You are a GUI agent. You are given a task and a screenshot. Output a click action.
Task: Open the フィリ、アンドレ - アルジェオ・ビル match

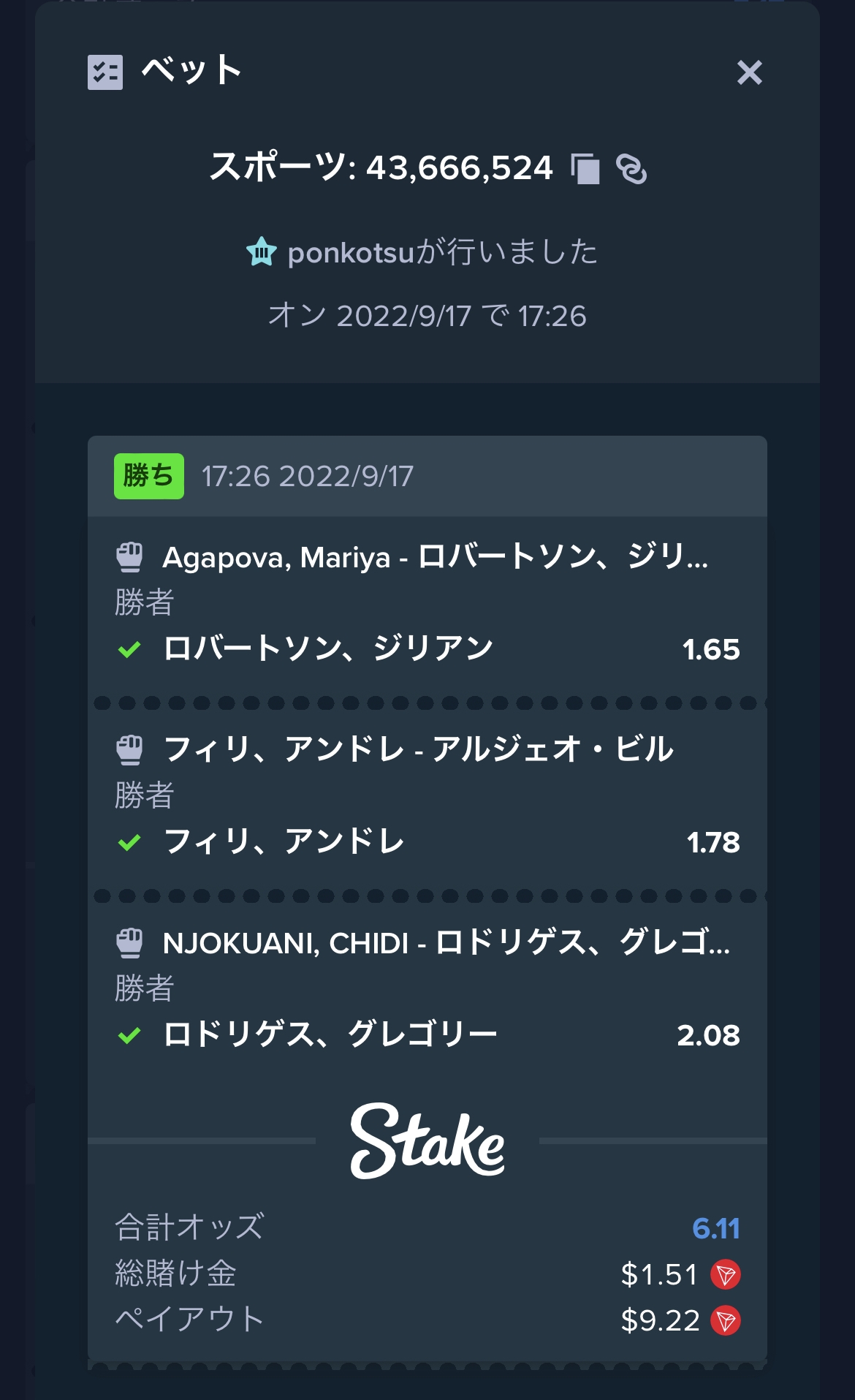[418, 749]
